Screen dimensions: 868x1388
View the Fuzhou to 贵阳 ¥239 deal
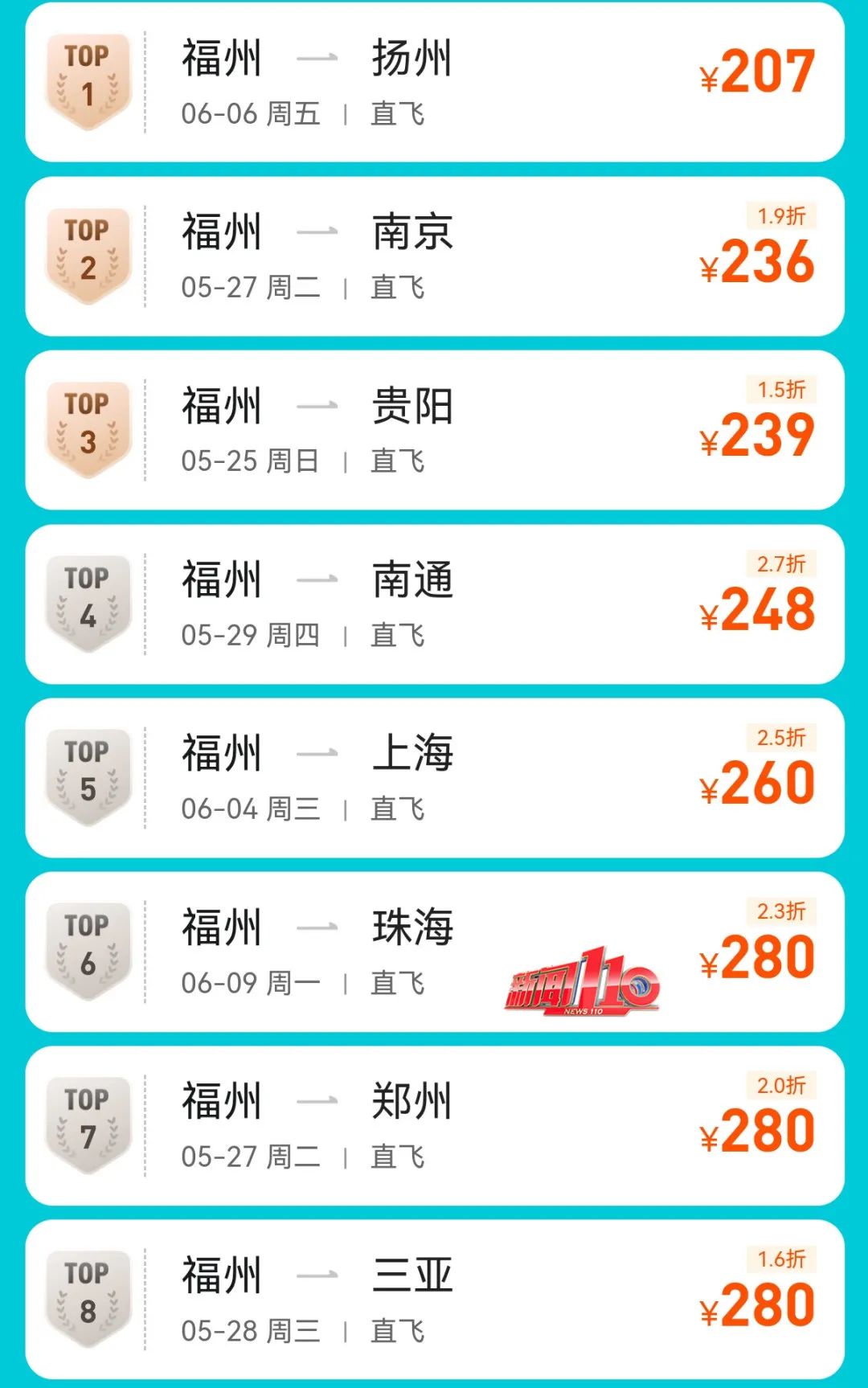pyautogui.click(x=434, y=430)
